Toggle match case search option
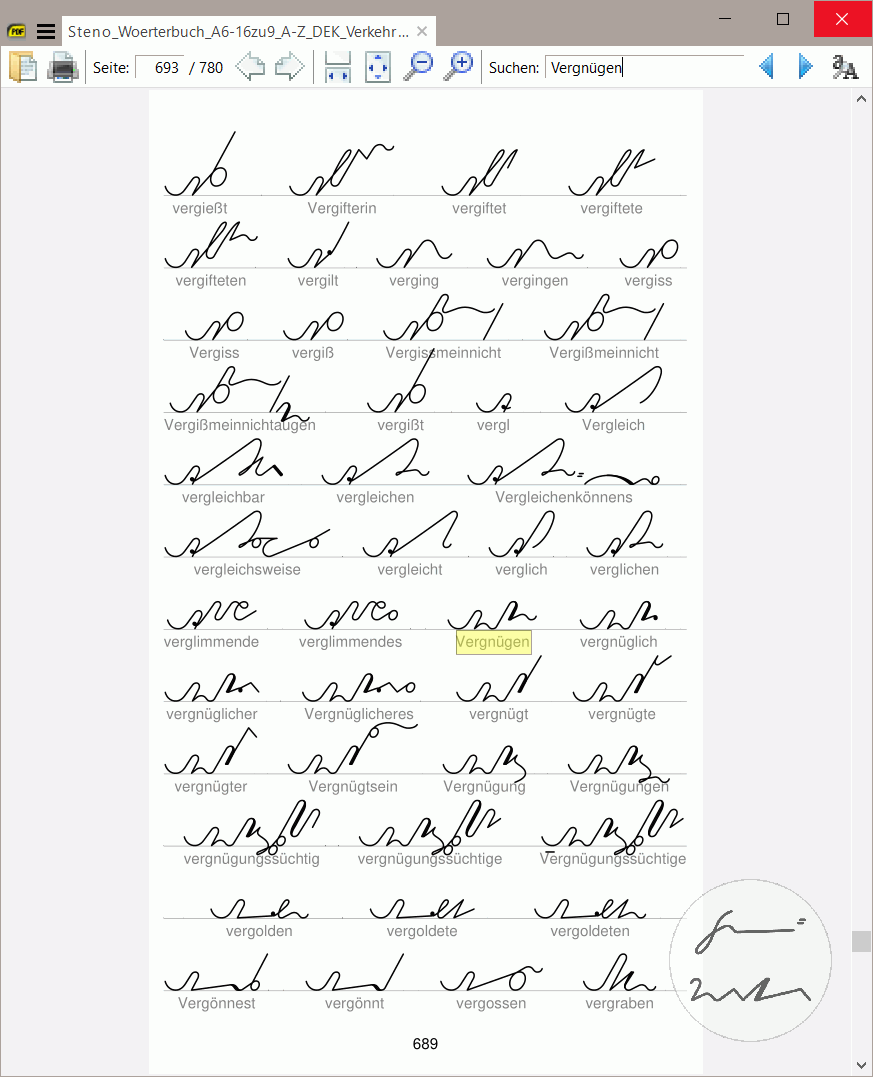Image resolution: width=873 pixels, height=1077 pixels. click(845, 67)
